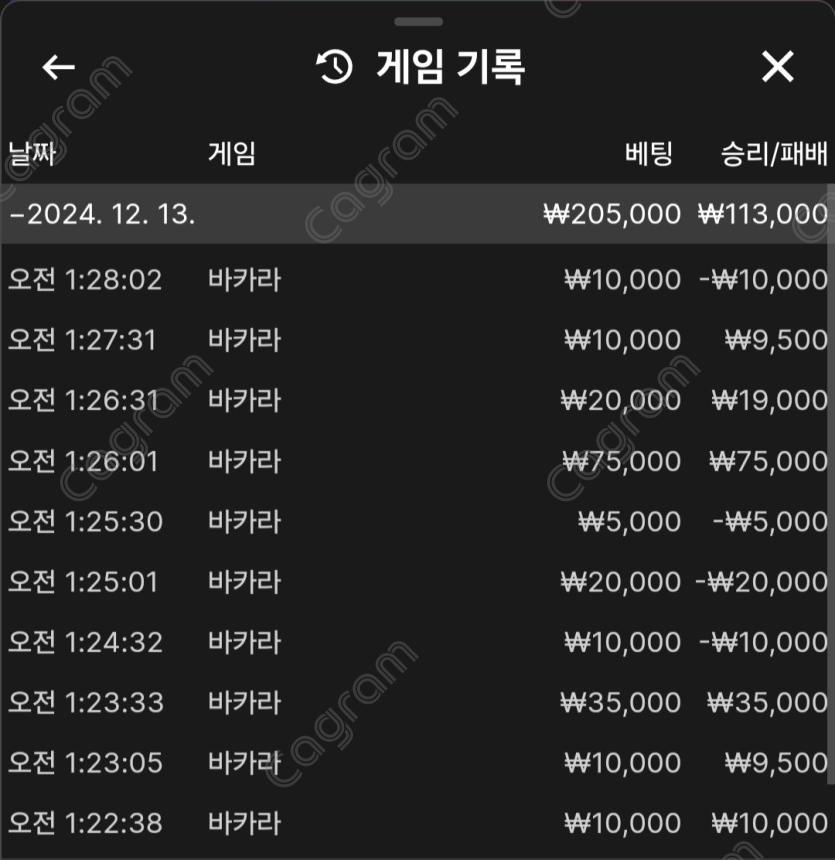
Task: Open the baccarat entry from 1:22:38
Action: pyautogui.click(x=417, y=823)
